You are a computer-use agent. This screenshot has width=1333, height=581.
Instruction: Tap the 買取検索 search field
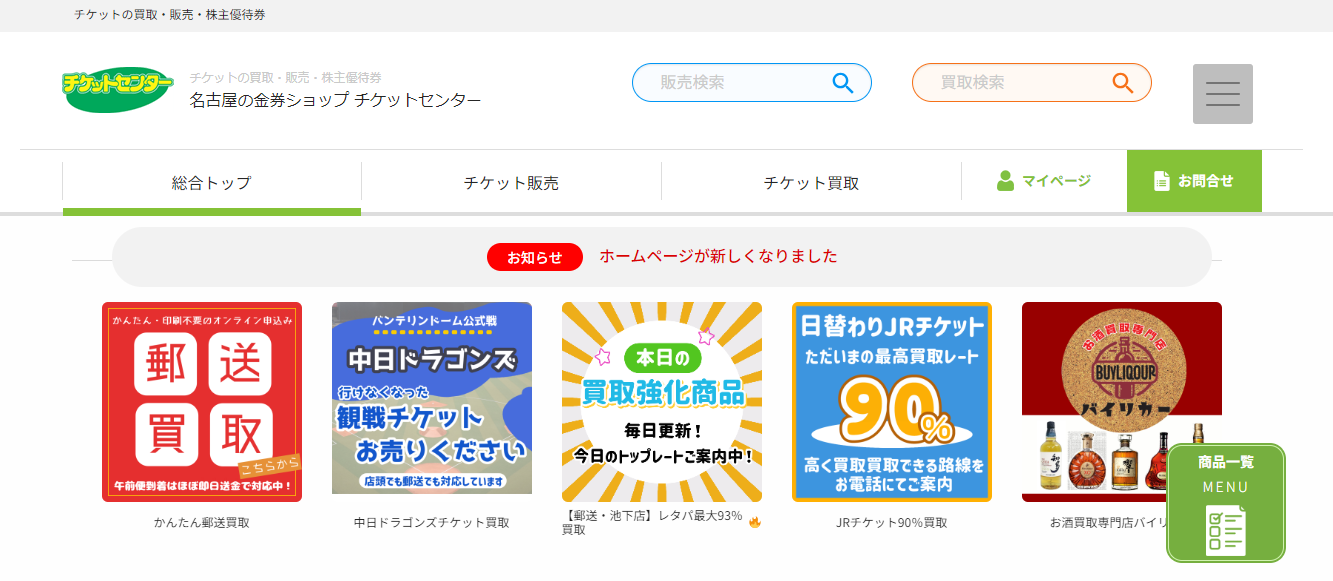[1015, 83]
